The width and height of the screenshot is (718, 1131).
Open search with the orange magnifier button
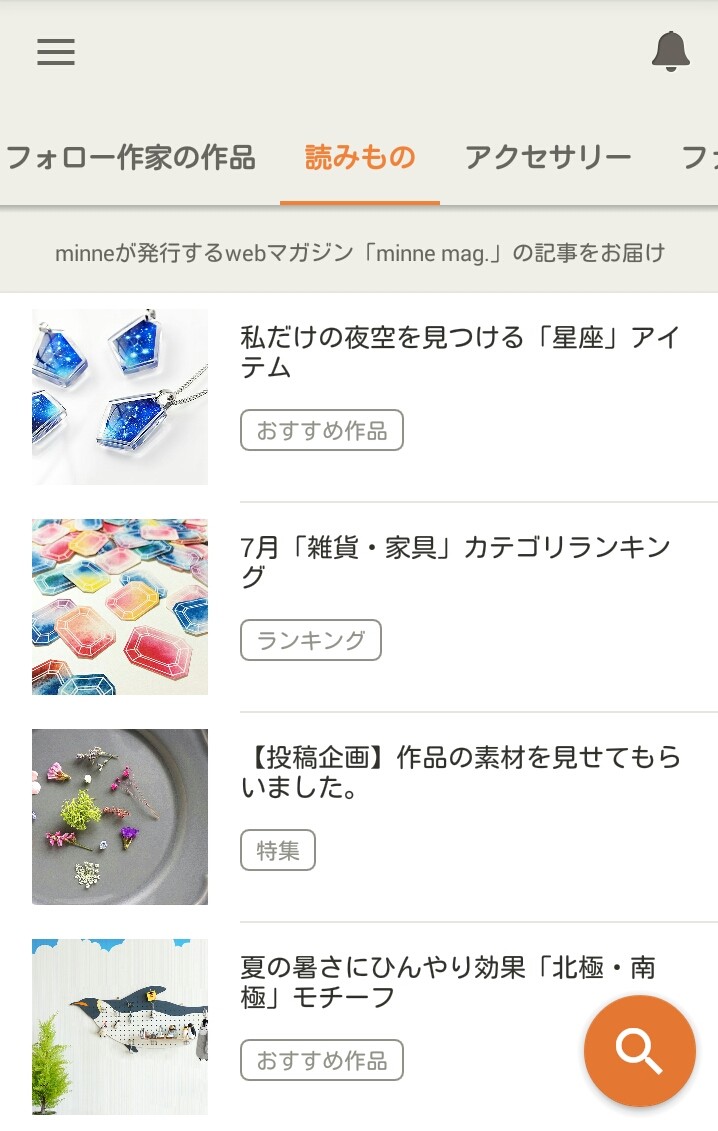(x=640, y=1051)
